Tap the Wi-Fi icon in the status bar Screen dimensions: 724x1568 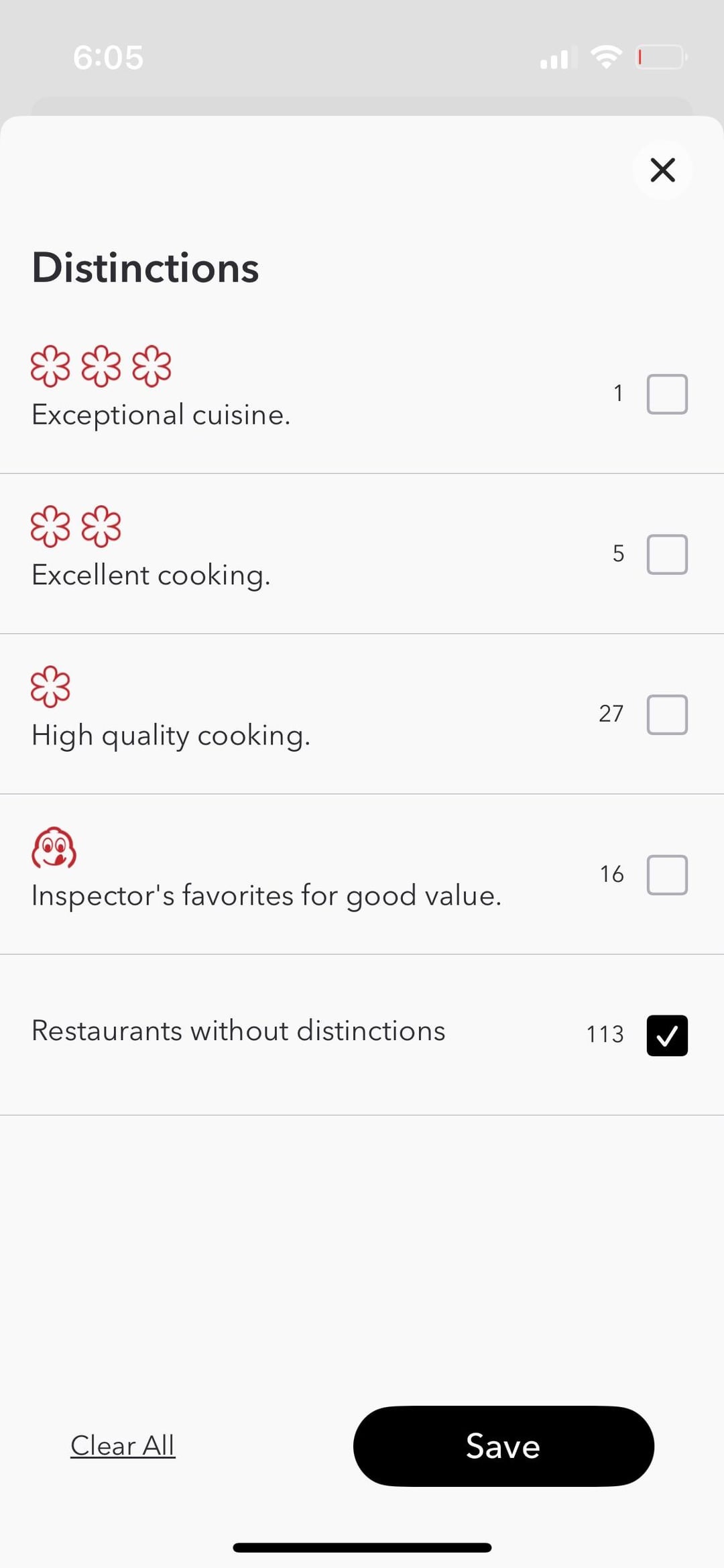605,57
